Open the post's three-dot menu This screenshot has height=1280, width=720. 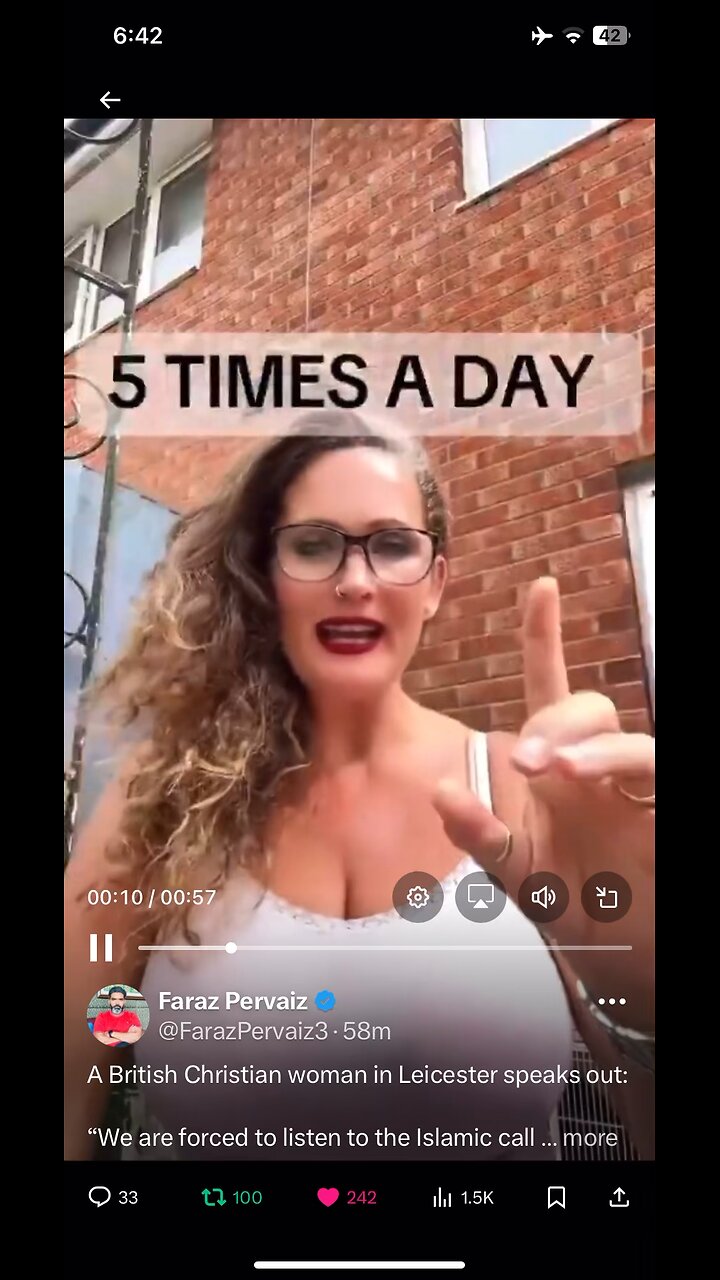611,1001
